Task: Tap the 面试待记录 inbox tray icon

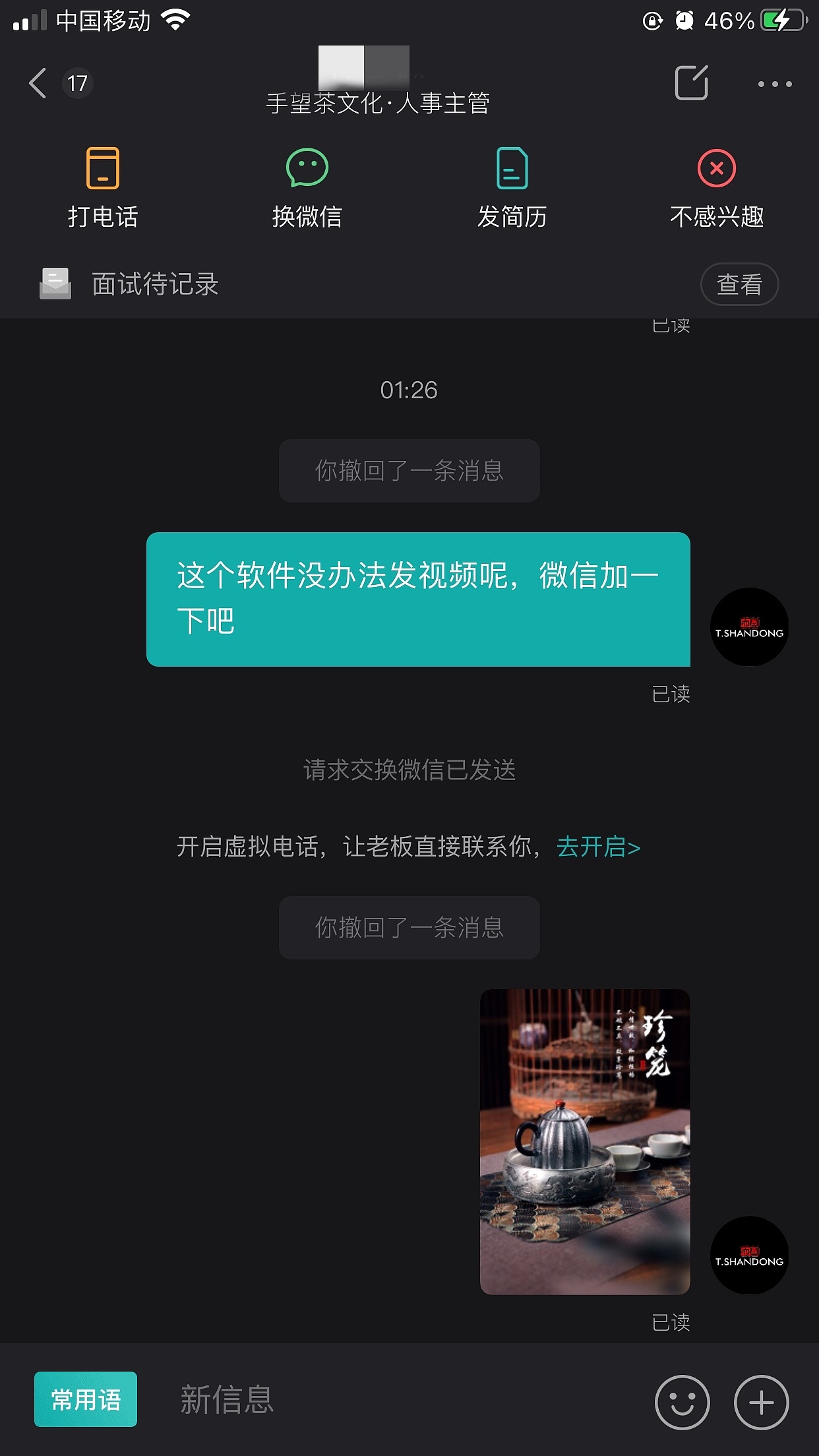Action: 54,284
